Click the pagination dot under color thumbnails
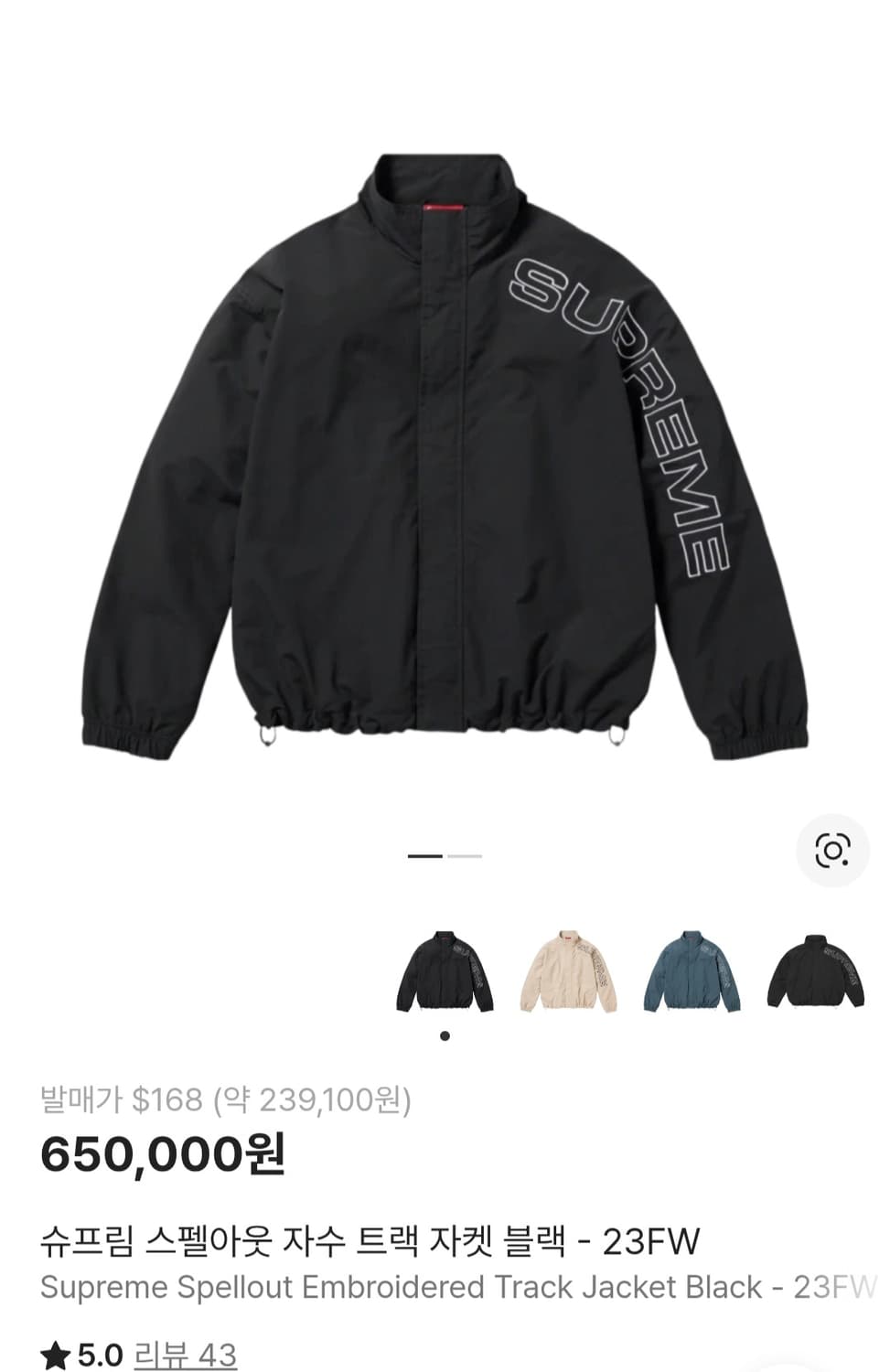The width and height of the screenshot is (890, 1372). [x=445, y=1036]
